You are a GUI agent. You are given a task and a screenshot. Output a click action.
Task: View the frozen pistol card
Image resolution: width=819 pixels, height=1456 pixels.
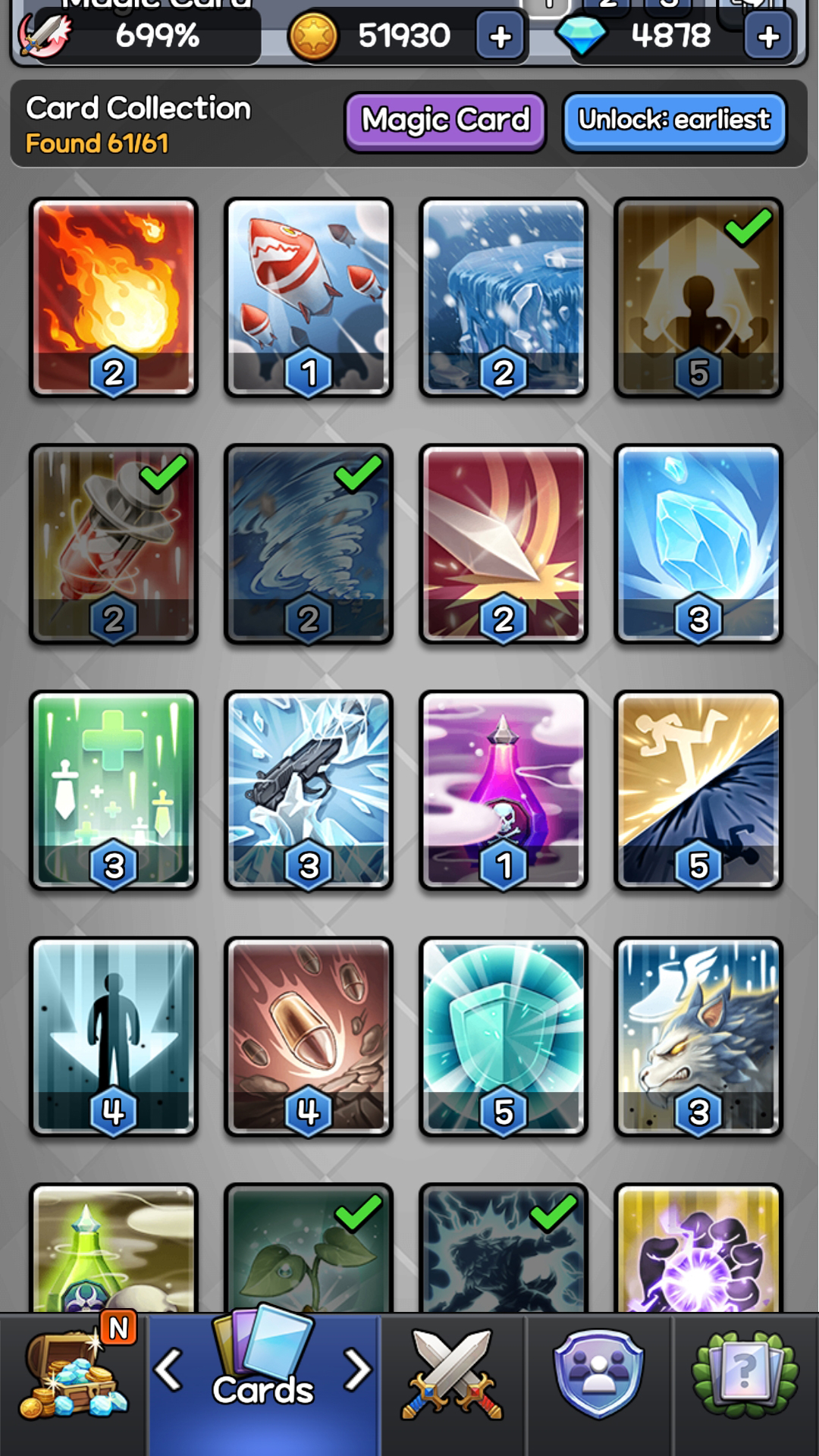tap(309, 790)
